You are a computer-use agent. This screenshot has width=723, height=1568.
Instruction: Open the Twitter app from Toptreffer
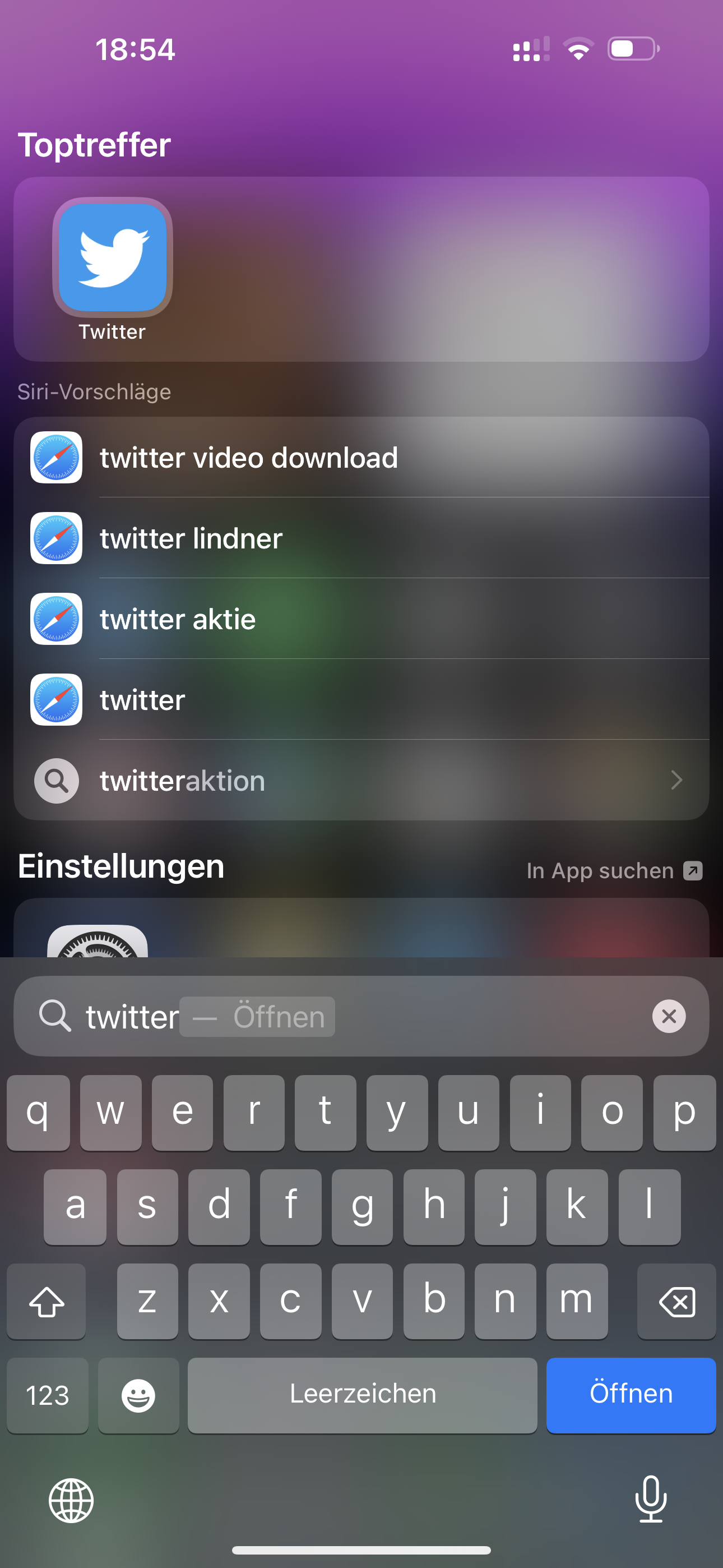point(113,258)
